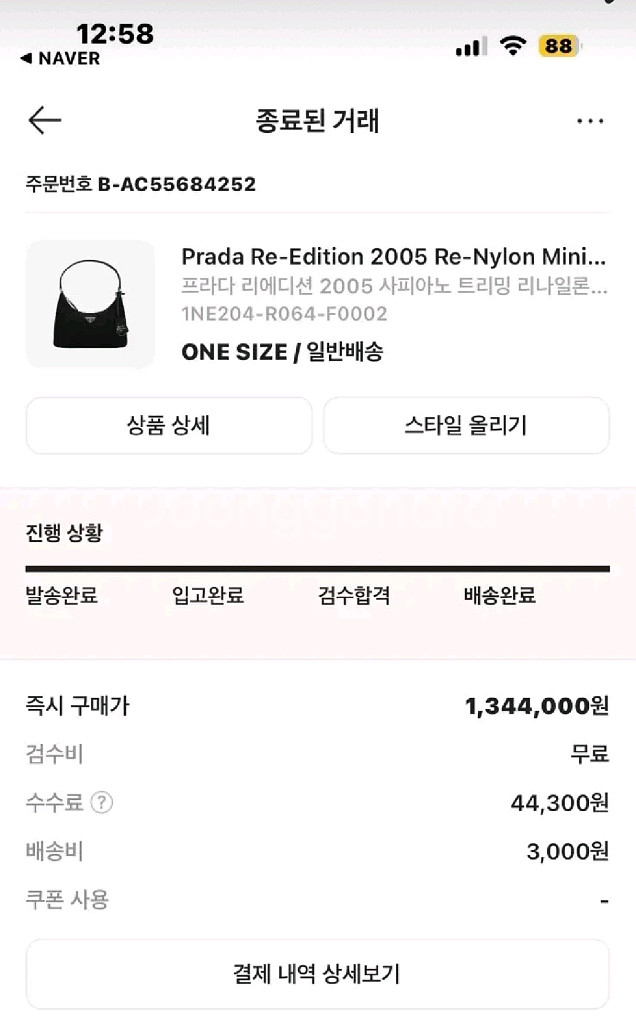View 결제 내역 상세보기 payment details
Screen dimensions: 636x1024
[317, 973]
